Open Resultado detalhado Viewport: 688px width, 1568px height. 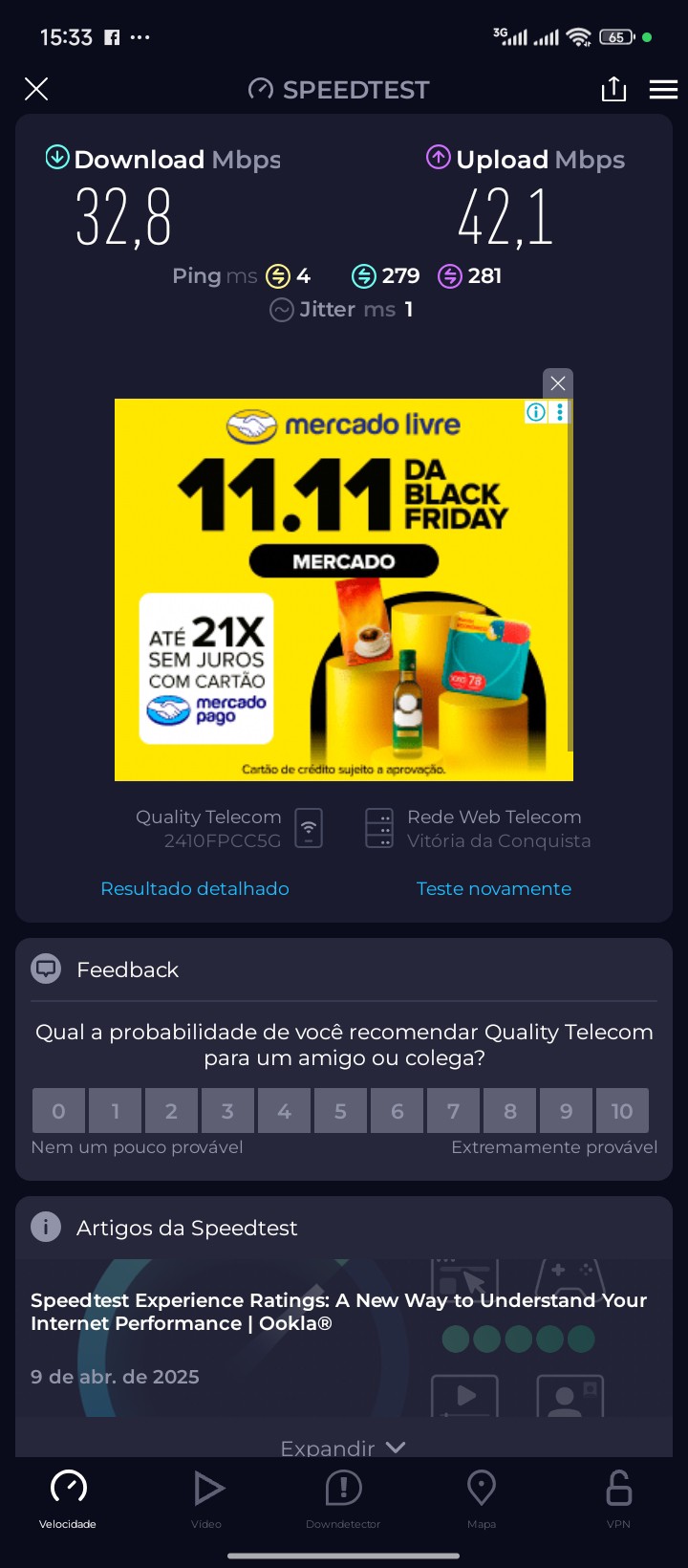coord(195,889)
